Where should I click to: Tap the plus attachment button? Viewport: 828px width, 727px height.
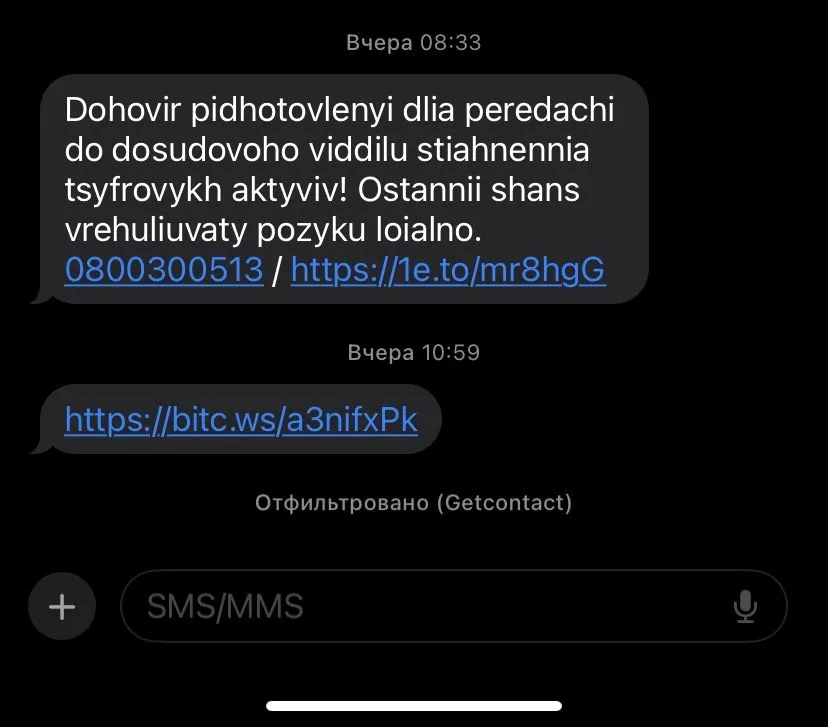62,606
